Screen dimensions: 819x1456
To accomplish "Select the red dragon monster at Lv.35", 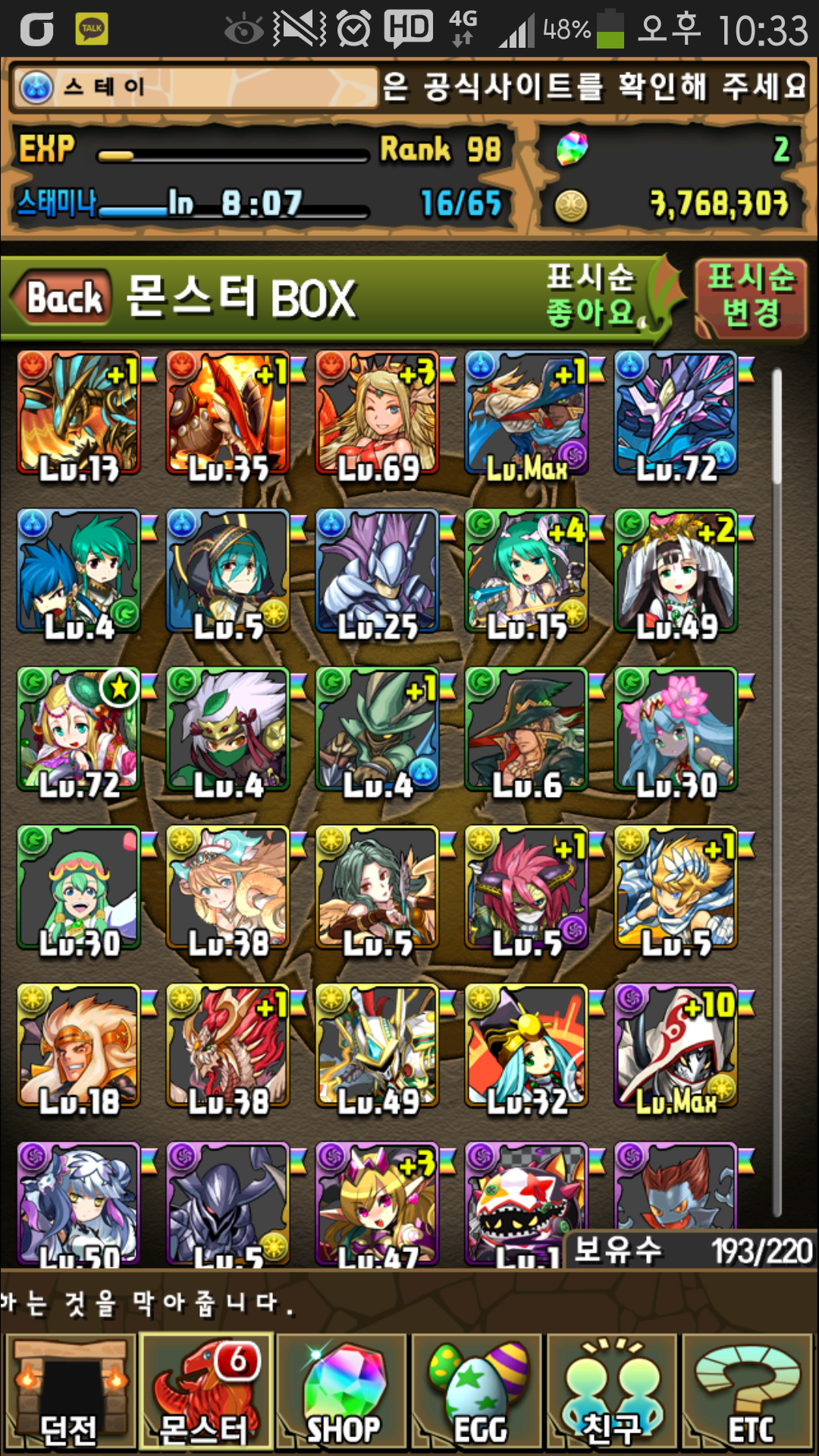I will (x=228, y=413).
